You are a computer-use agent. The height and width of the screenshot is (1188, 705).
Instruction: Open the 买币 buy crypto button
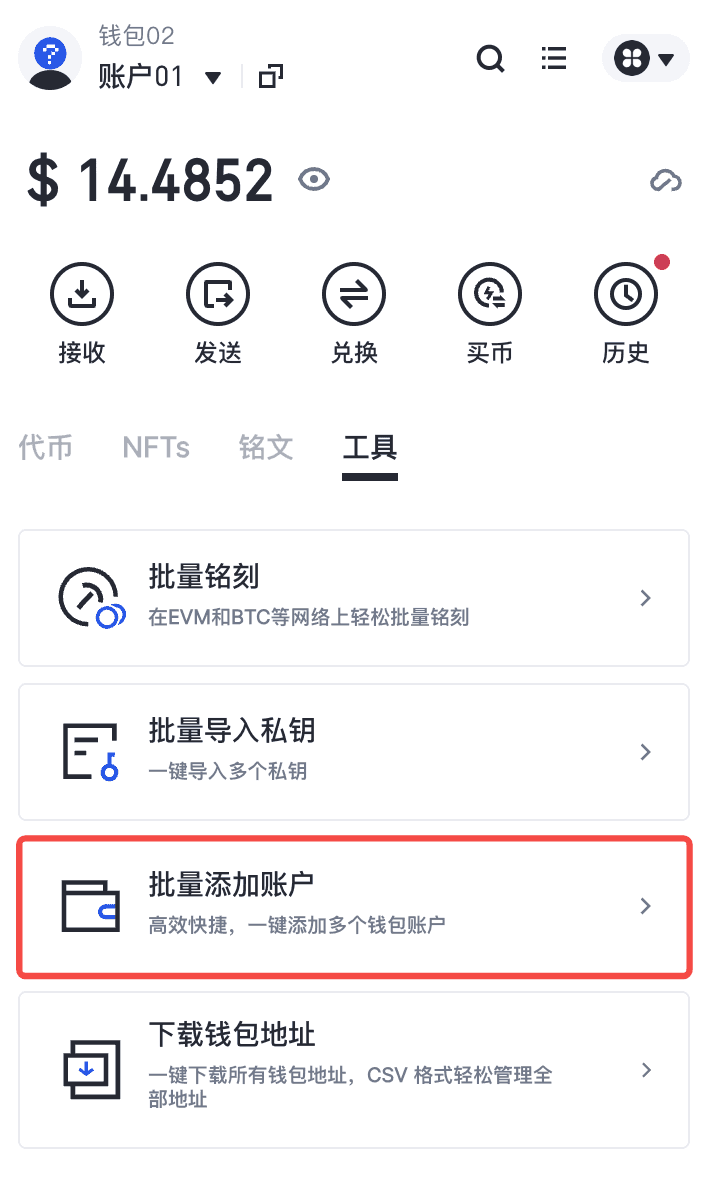click(490, 312)
